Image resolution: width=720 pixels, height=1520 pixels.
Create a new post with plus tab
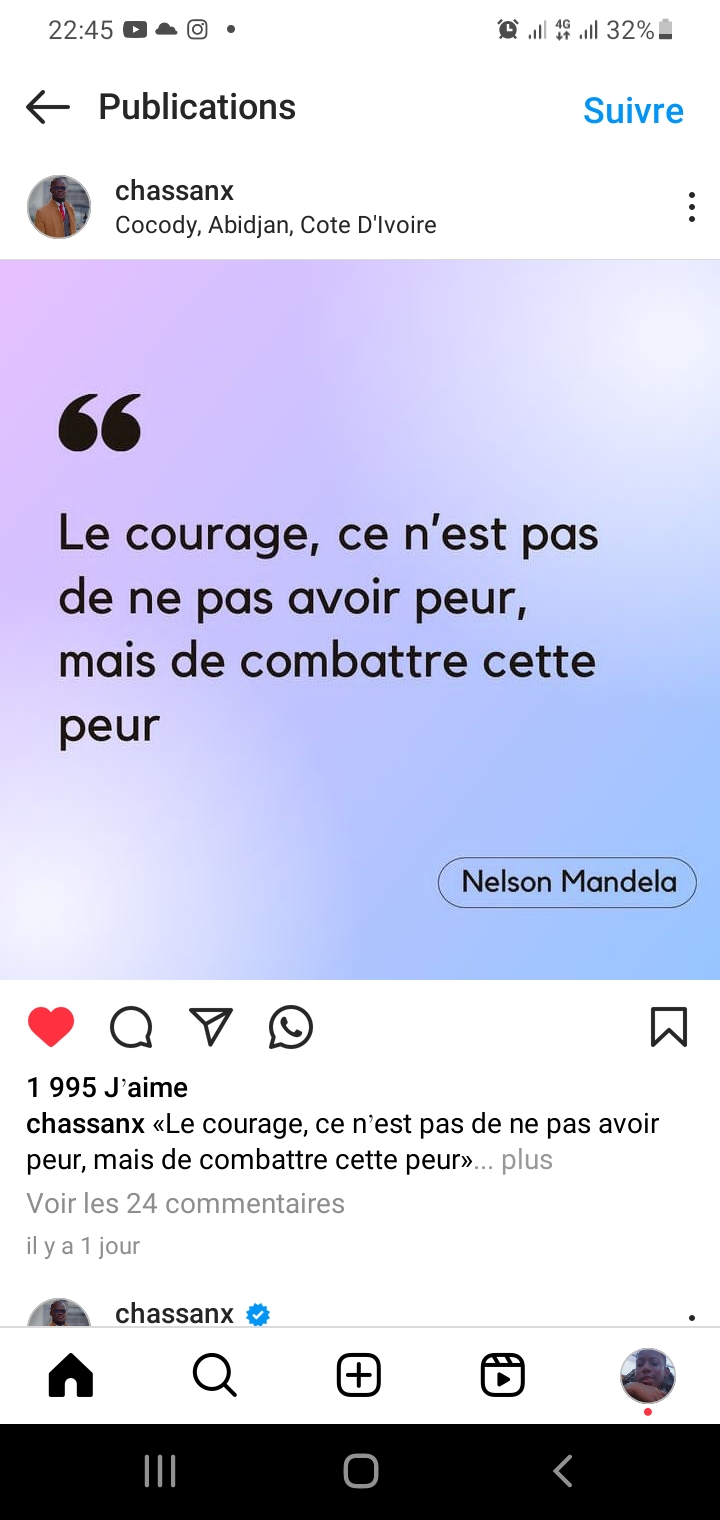(x=359, y=1376)
